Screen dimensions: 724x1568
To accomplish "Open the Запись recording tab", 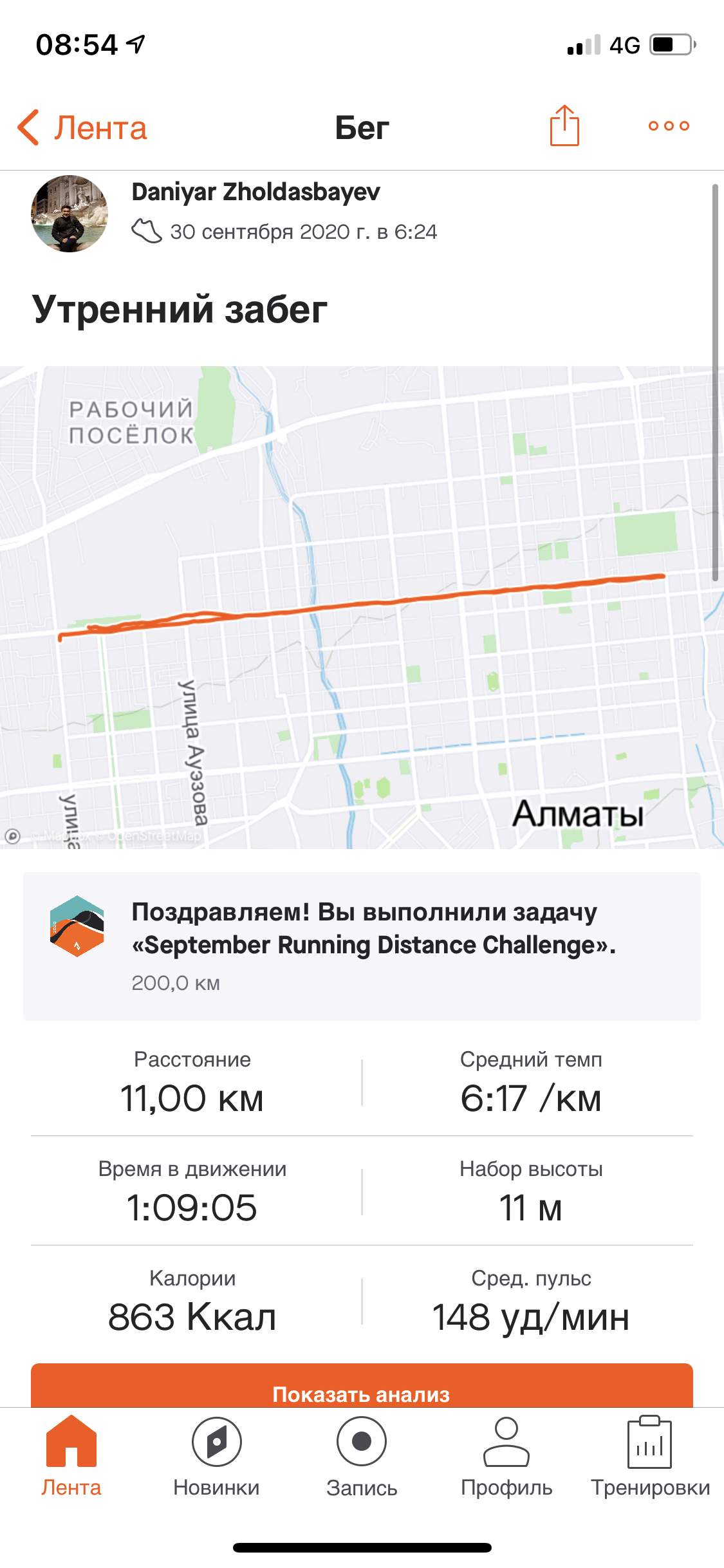I will tap(362, 1458).
